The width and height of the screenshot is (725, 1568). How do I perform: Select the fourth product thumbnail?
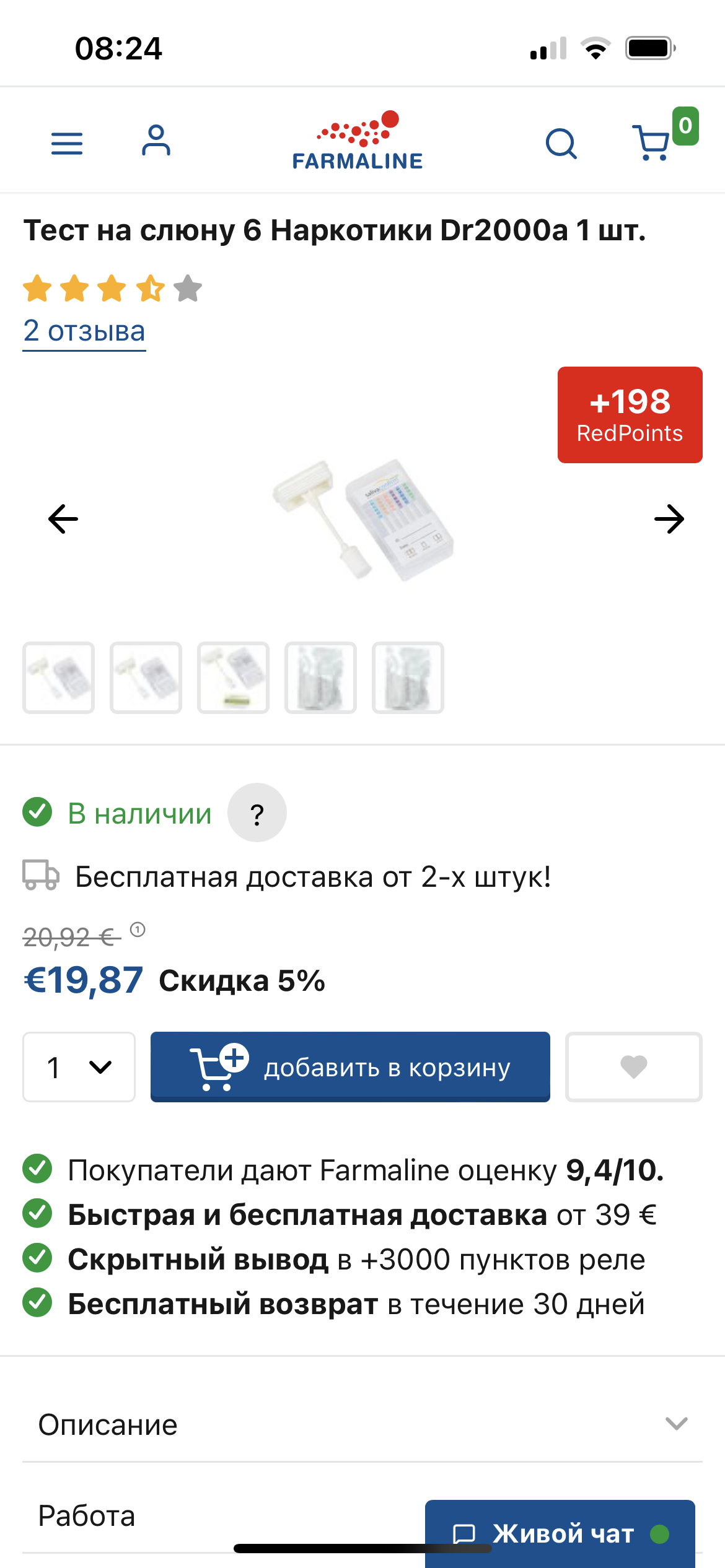point(321,677)
